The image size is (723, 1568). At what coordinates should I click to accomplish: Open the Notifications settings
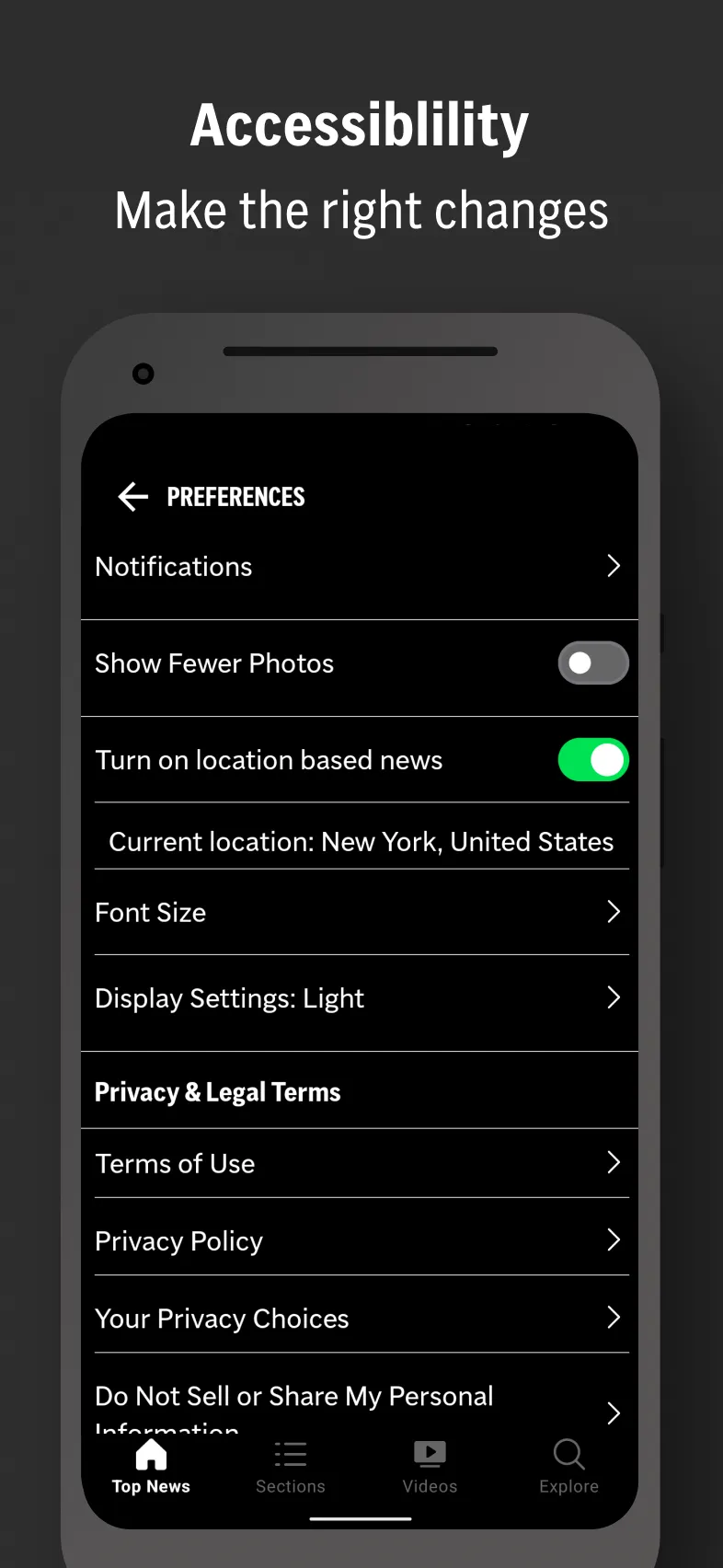click(x=361, y=566)
